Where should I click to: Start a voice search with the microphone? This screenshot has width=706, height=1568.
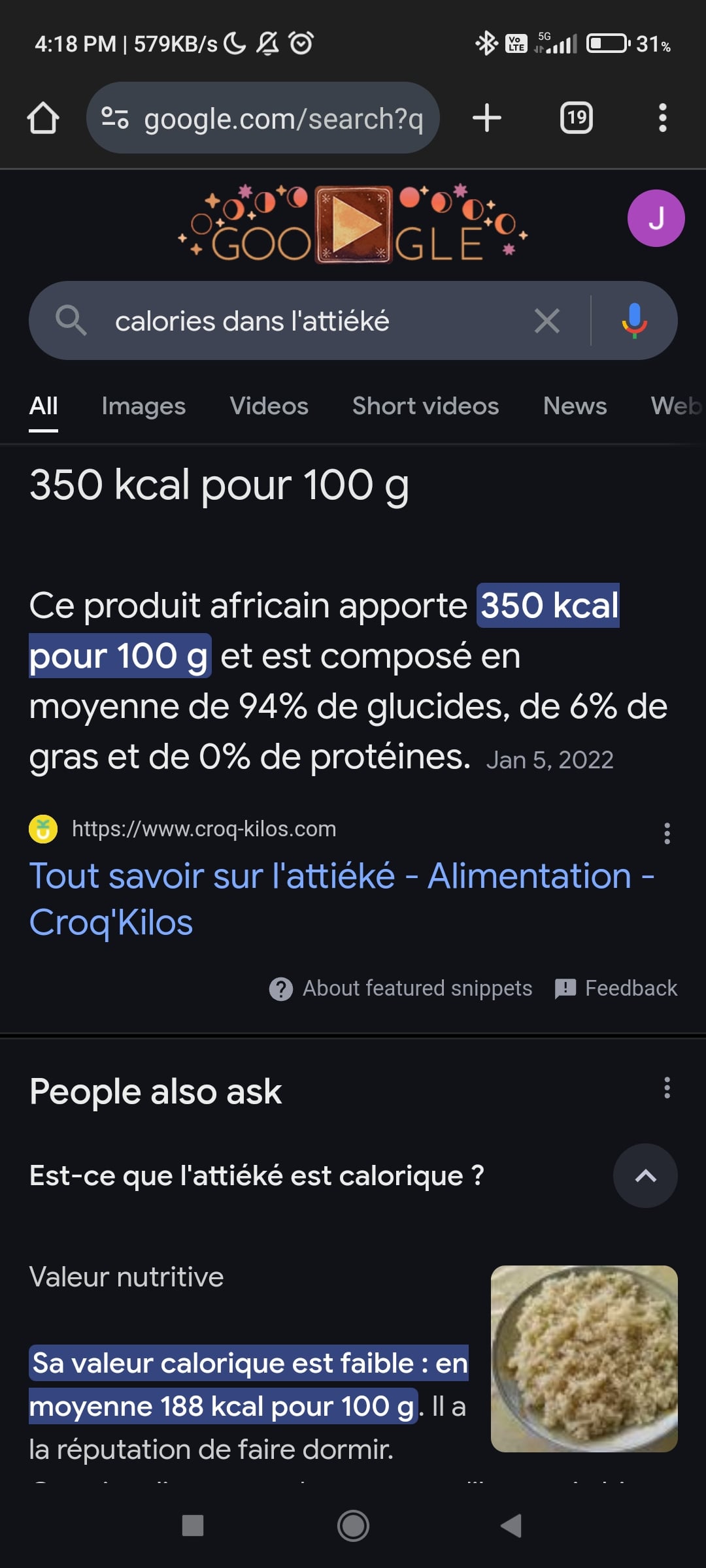(633, 321)
